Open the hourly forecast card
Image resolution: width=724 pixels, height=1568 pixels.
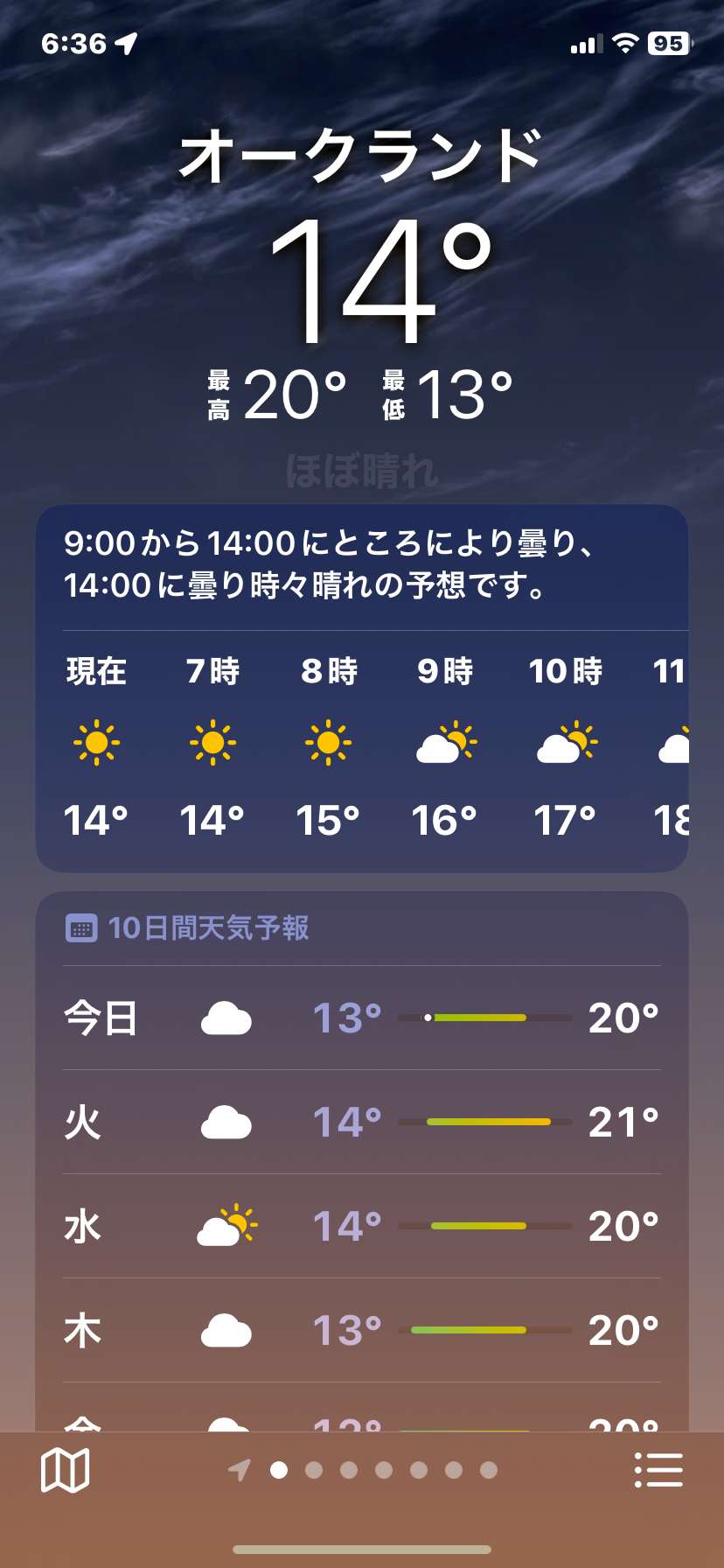pyautogui.click(x=362, y=688)
